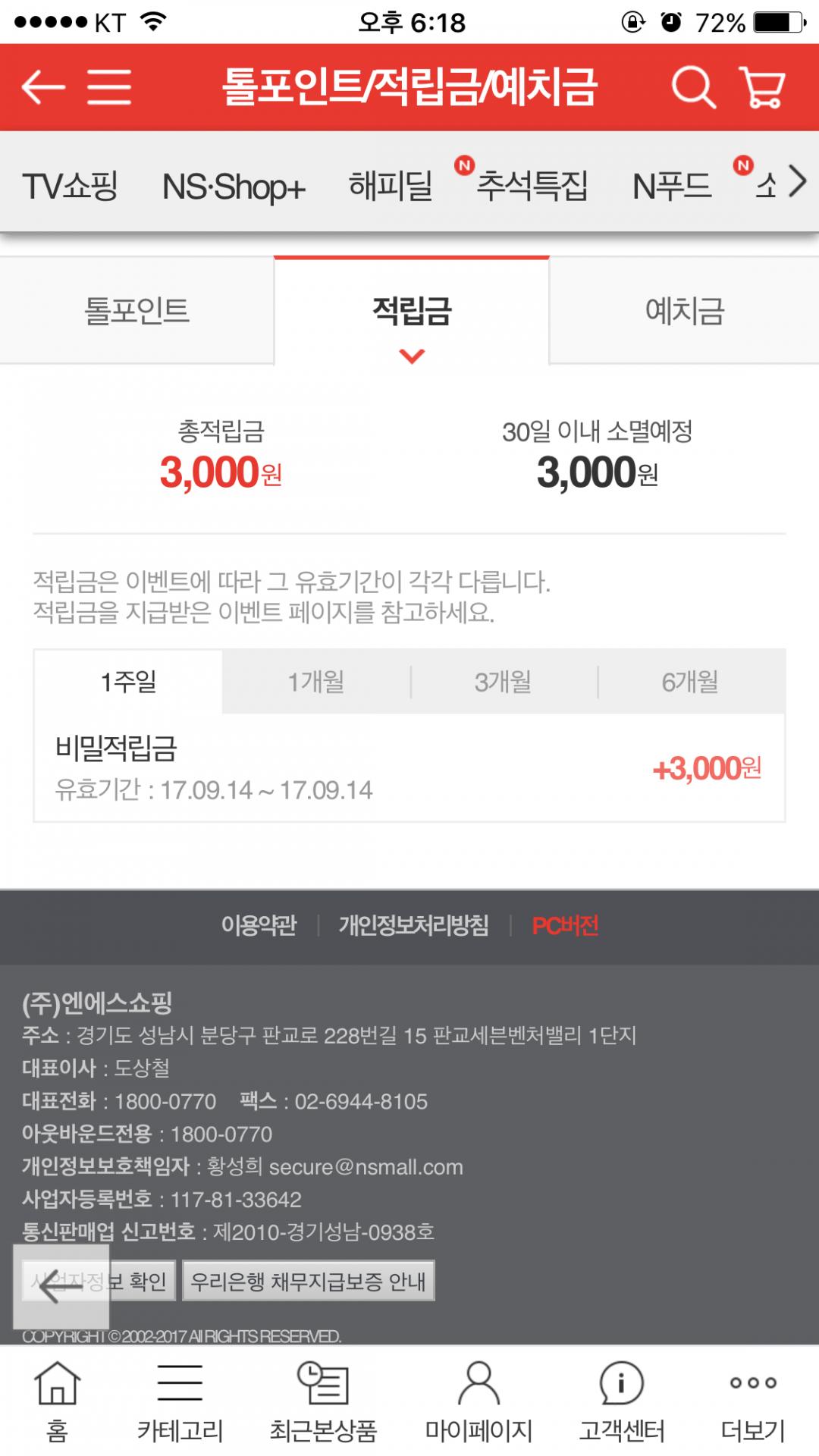This screenshot has height=1456, width=819.
Task: Open the TV쇼핑 category
Action: pyautogui.click(x=70, y=186)
